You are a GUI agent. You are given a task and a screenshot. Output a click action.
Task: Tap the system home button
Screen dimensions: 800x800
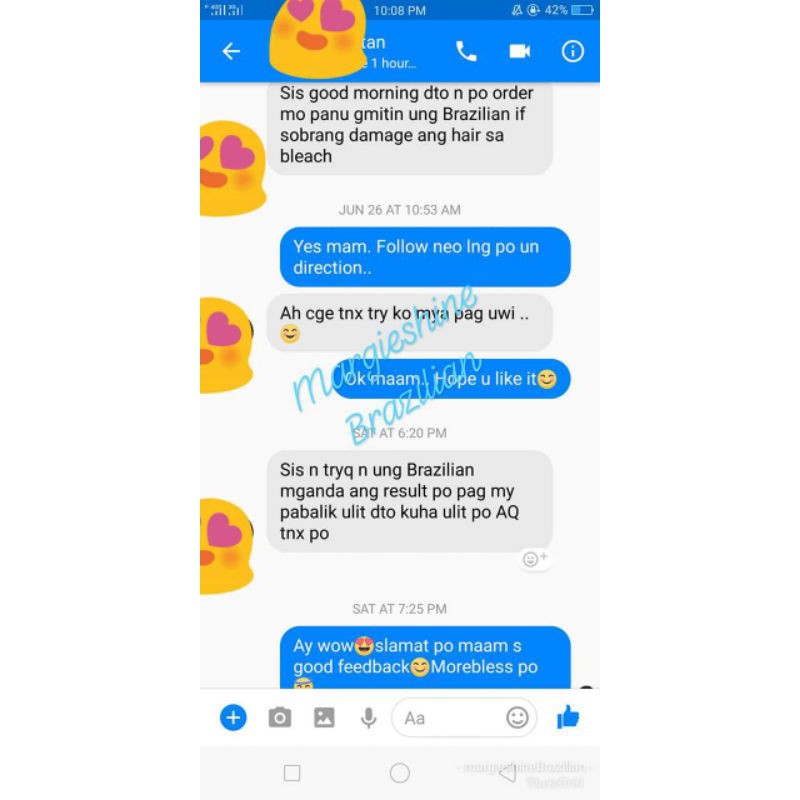[x=399, y=772]
